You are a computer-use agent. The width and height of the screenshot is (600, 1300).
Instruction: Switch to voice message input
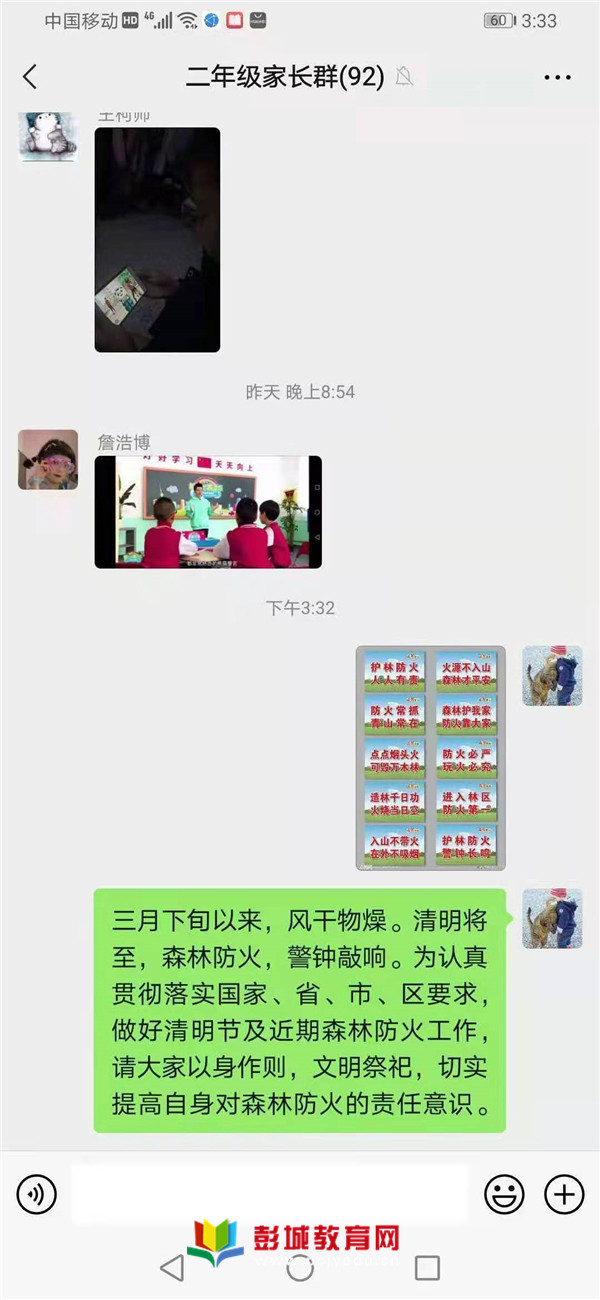(x=37, y=1193)
